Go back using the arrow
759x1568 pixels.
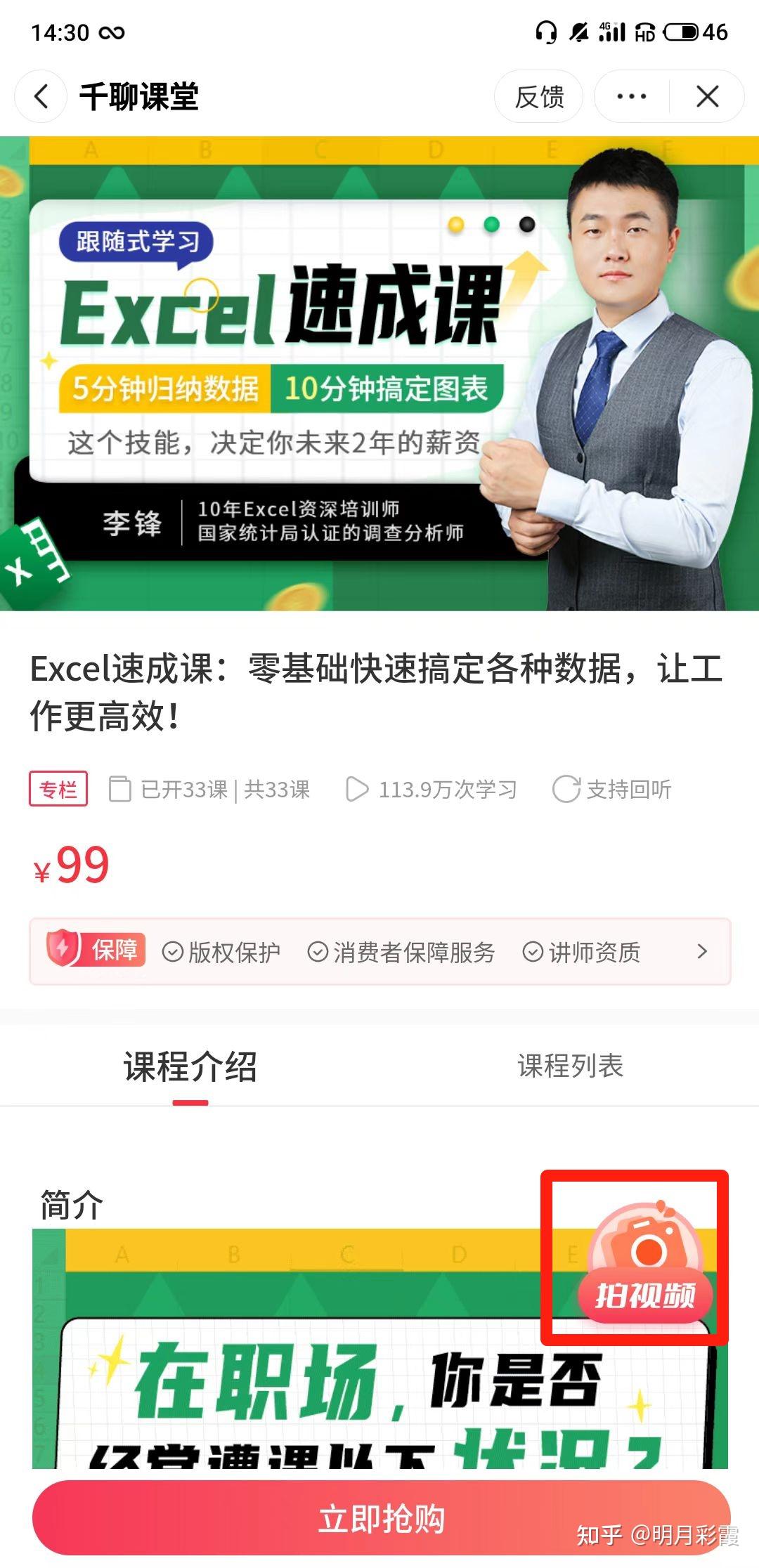click(41, 97)
